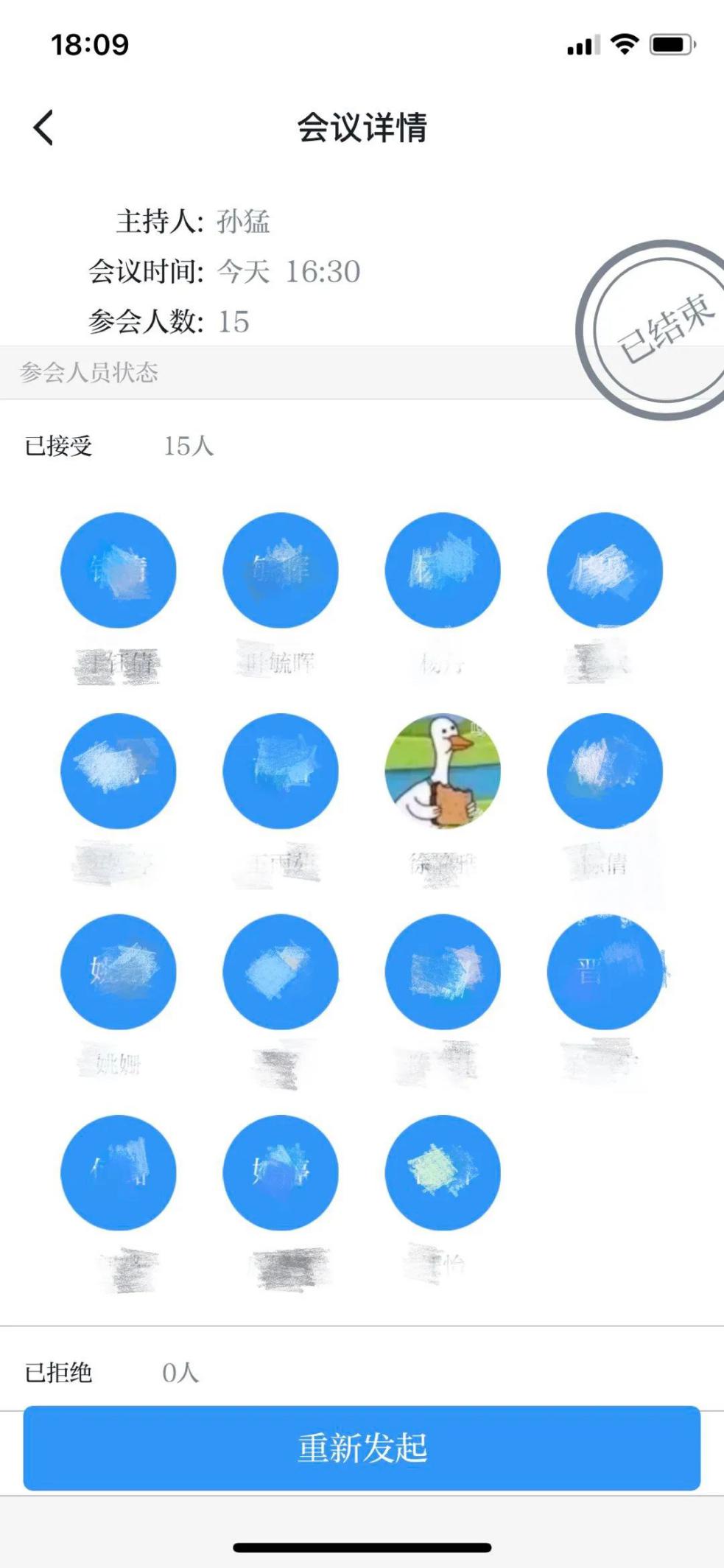Open the participant with the duck avatar
The height and width of the screenshot is (1568, 724).
(x=443, y=771)
